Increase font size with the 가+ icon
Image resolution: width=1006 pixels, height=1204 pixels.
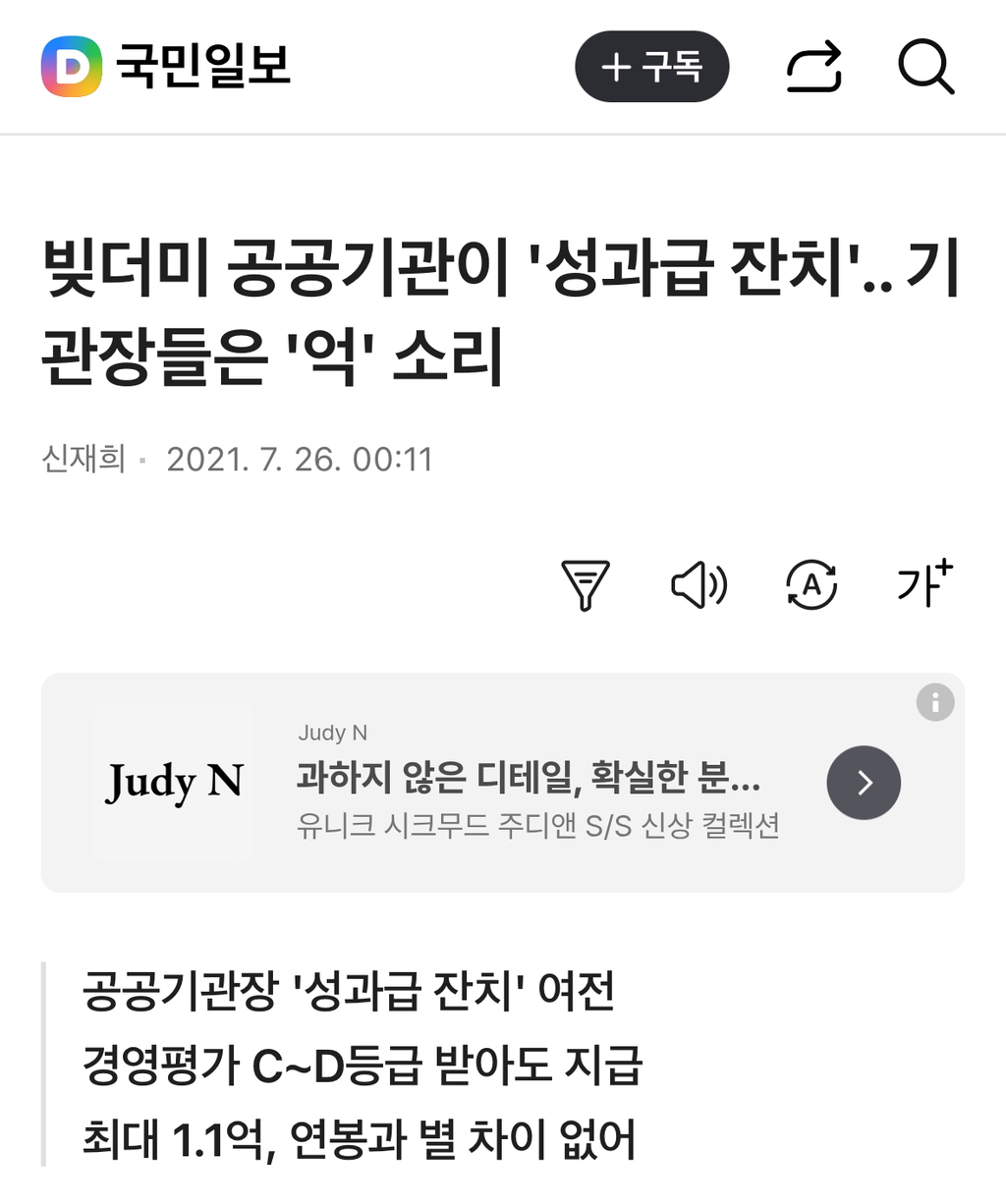point(922,585)
